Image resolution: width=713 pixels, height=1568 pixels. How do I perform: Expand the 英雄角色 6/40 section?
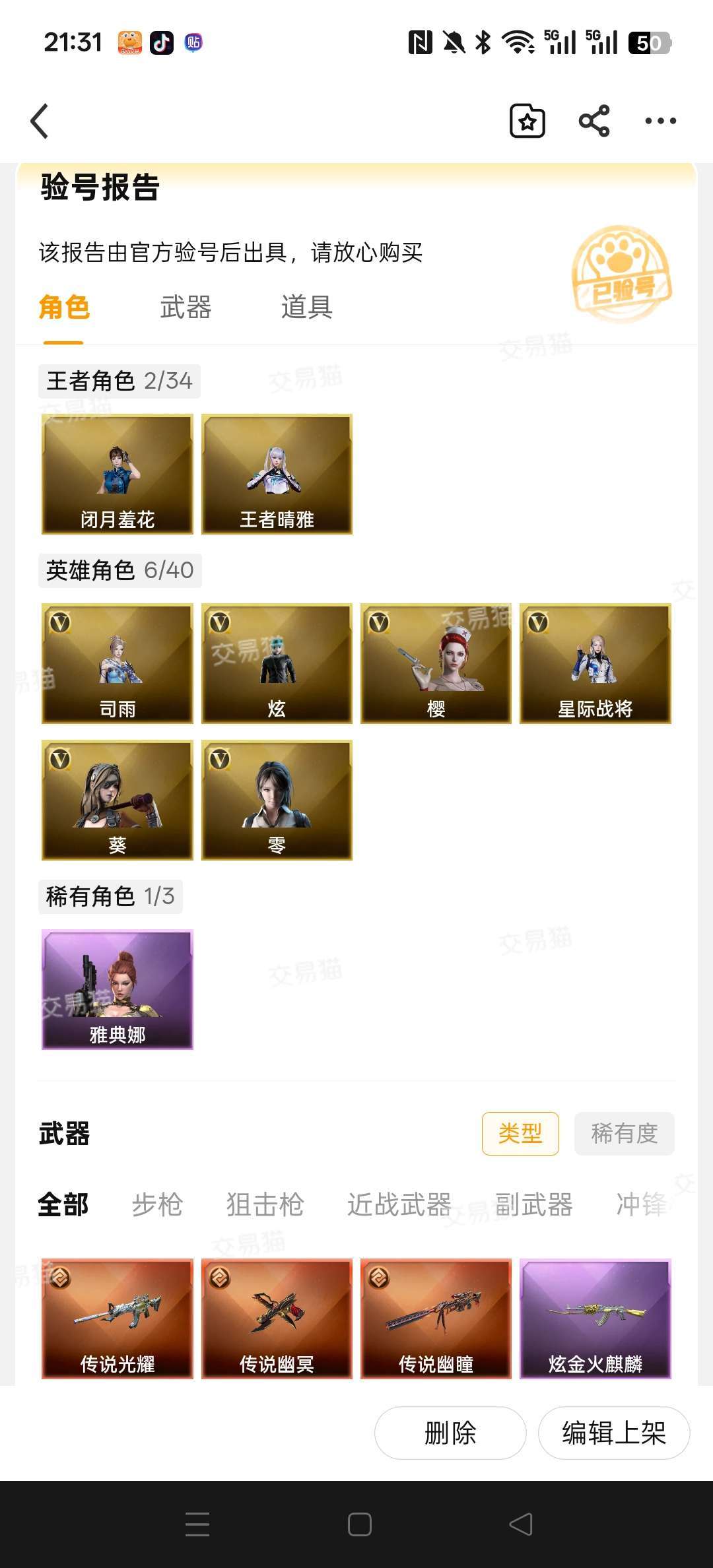[x=119, y=570]
